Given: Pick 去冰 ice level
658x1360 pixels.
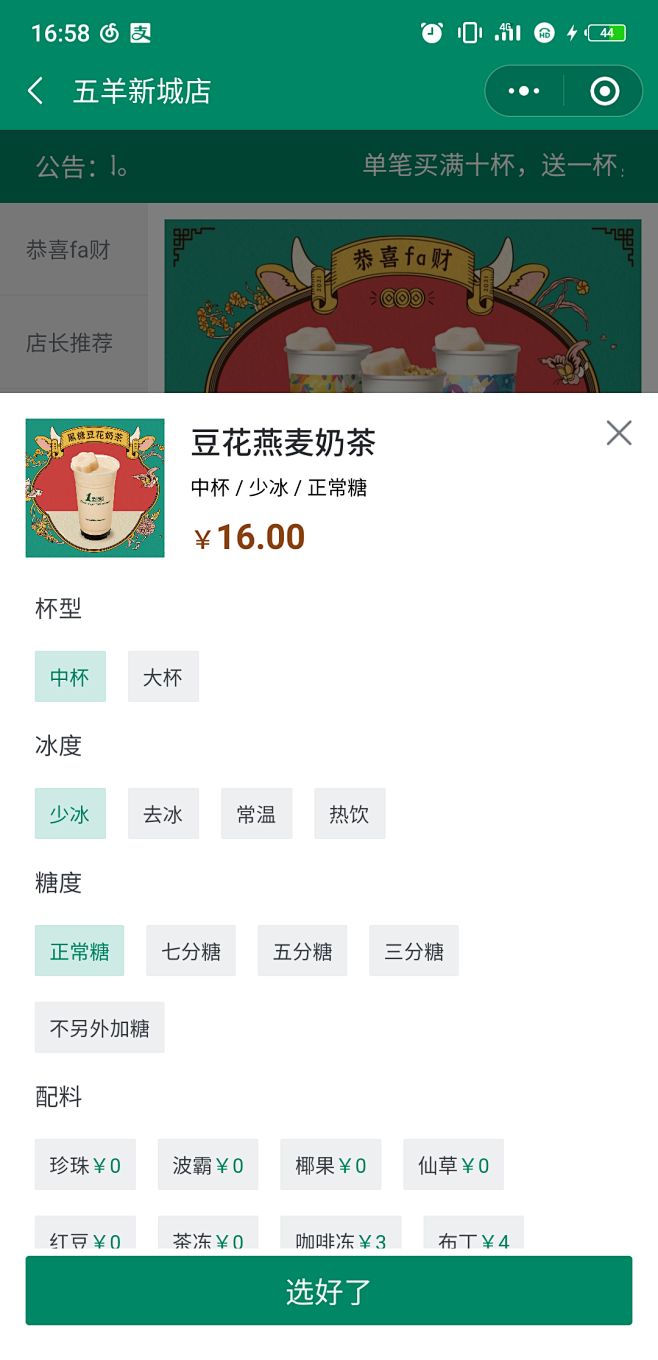Looking at the screenshot, I should click(163, 814).
